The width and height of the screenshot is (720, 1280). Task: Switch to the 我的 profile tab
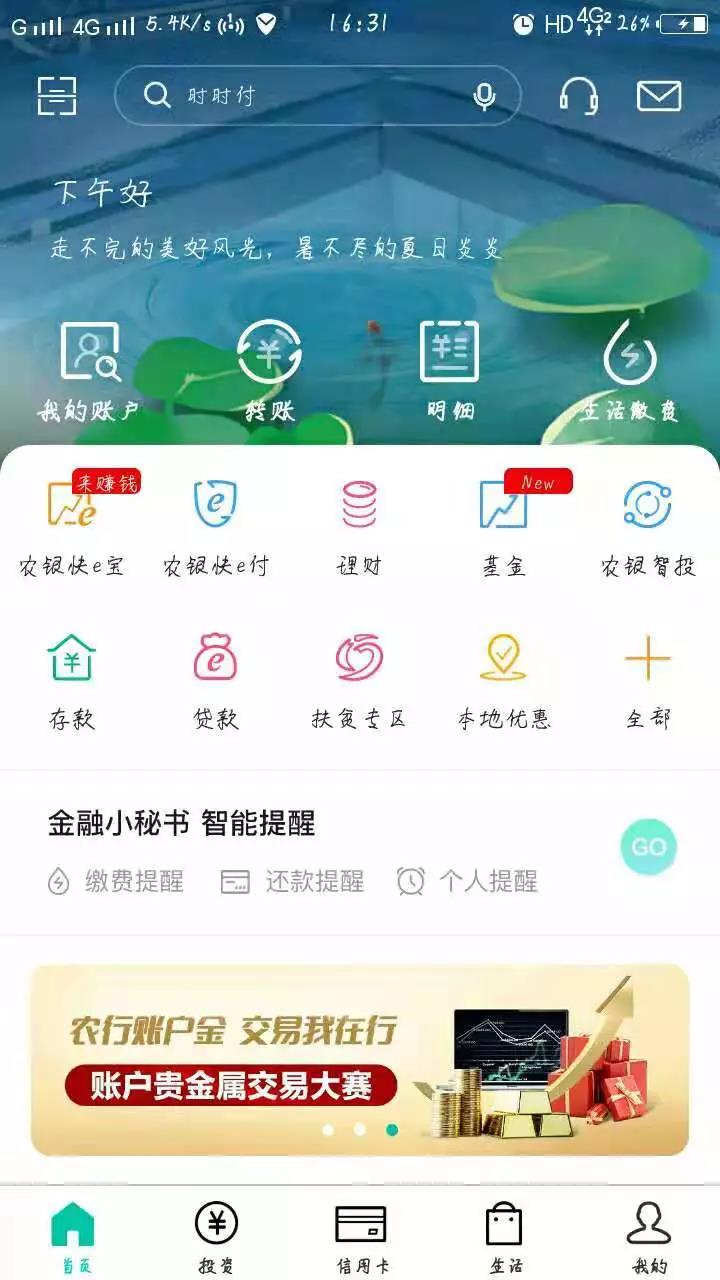[648, 1230]
